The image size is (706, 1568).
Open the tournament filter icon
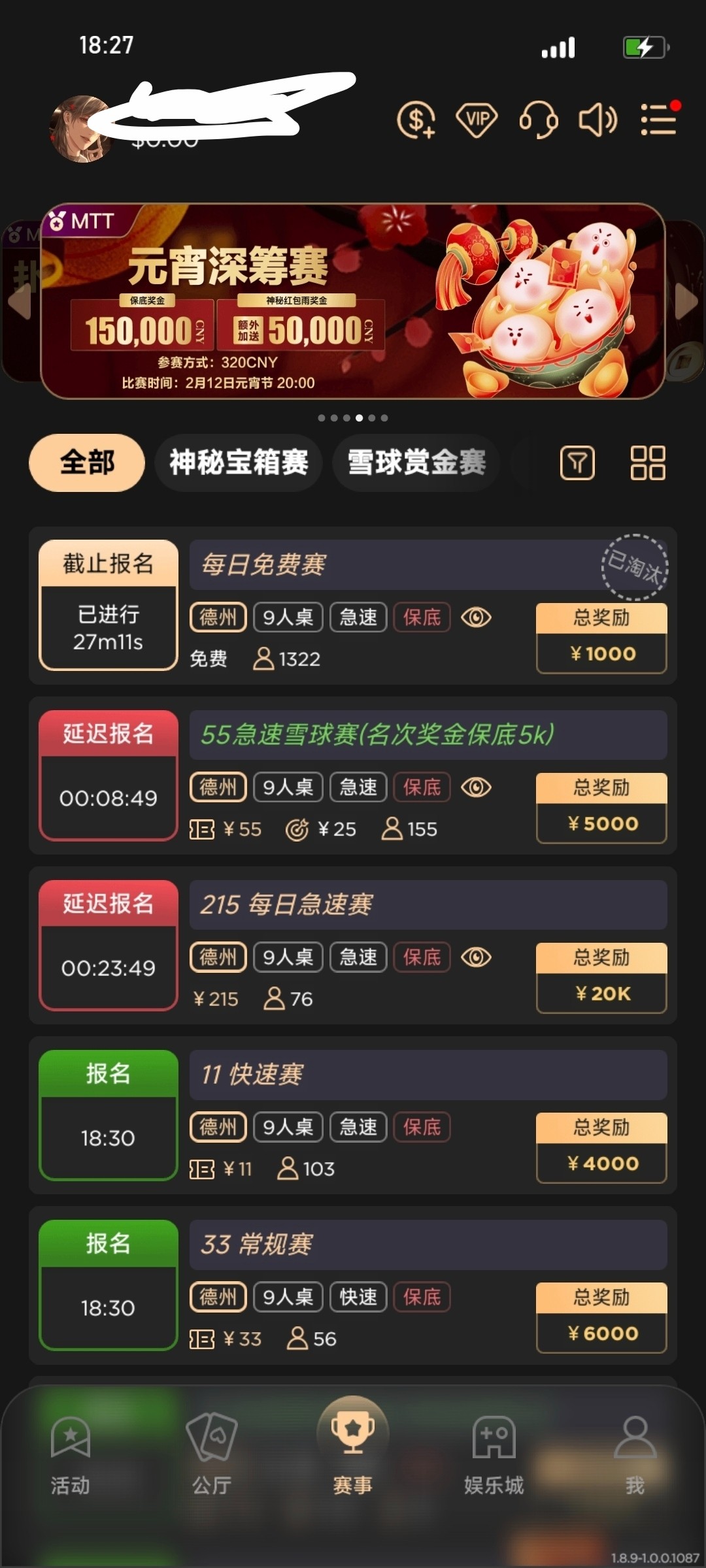[x=578, y=463]
